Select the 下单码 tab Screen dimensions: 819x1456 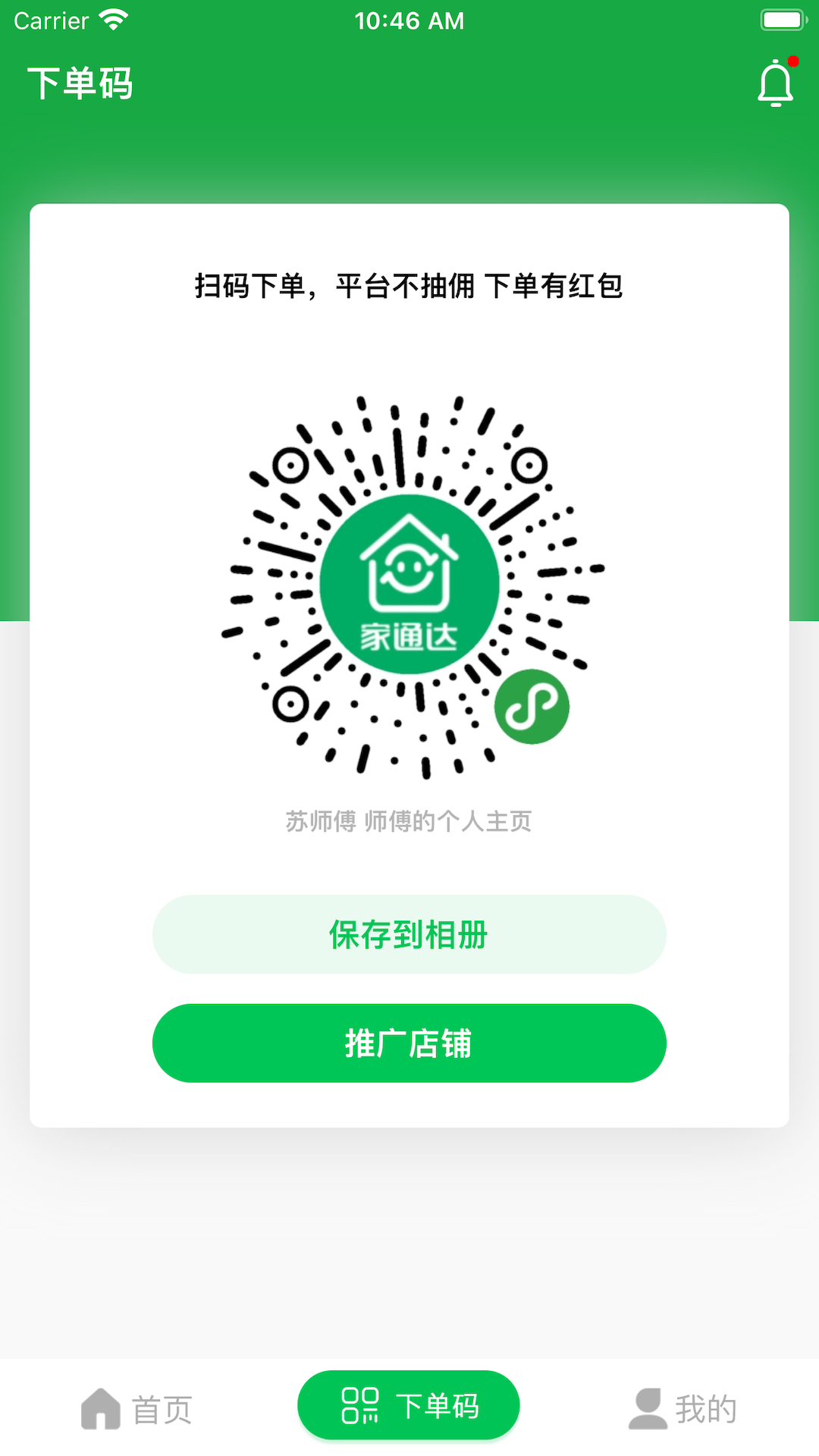(x=409, y=1405)
